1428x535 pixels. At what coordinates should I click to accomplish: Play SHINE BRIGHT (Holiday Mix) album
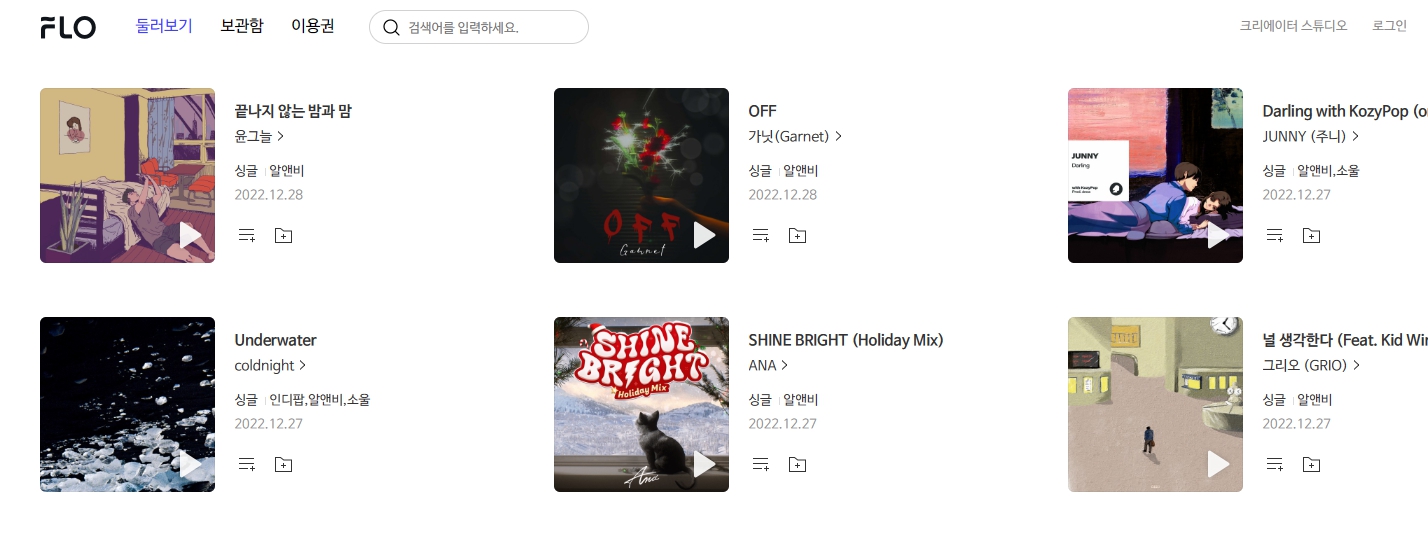pos(704,465)
